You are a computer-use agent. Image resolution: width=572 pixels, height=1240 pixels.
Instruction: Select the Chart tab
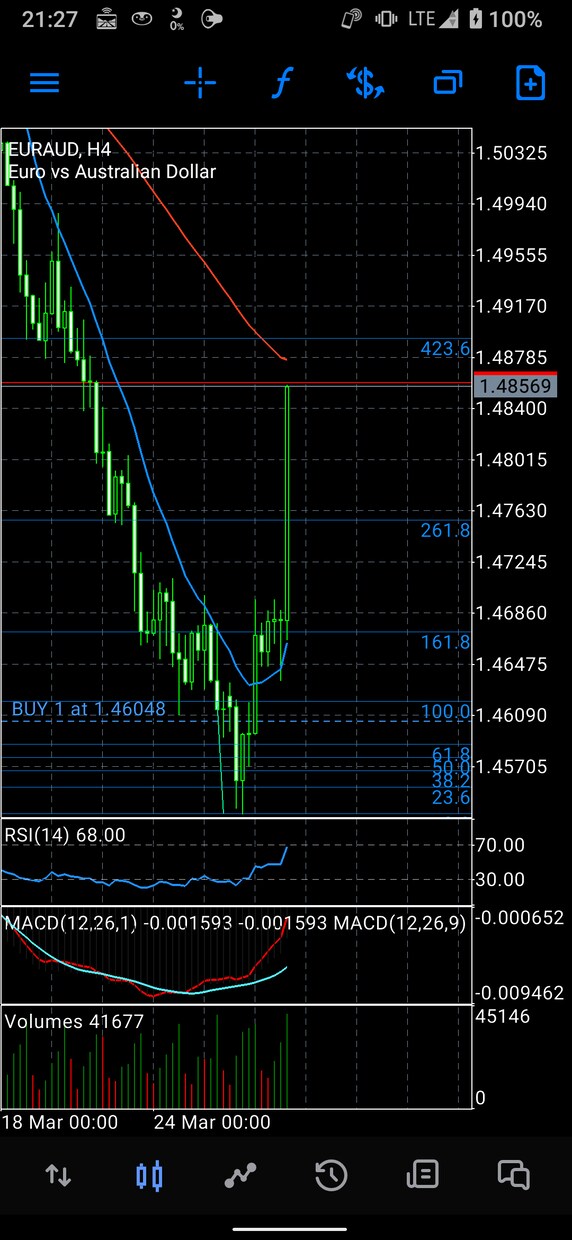pos(149,1176)
